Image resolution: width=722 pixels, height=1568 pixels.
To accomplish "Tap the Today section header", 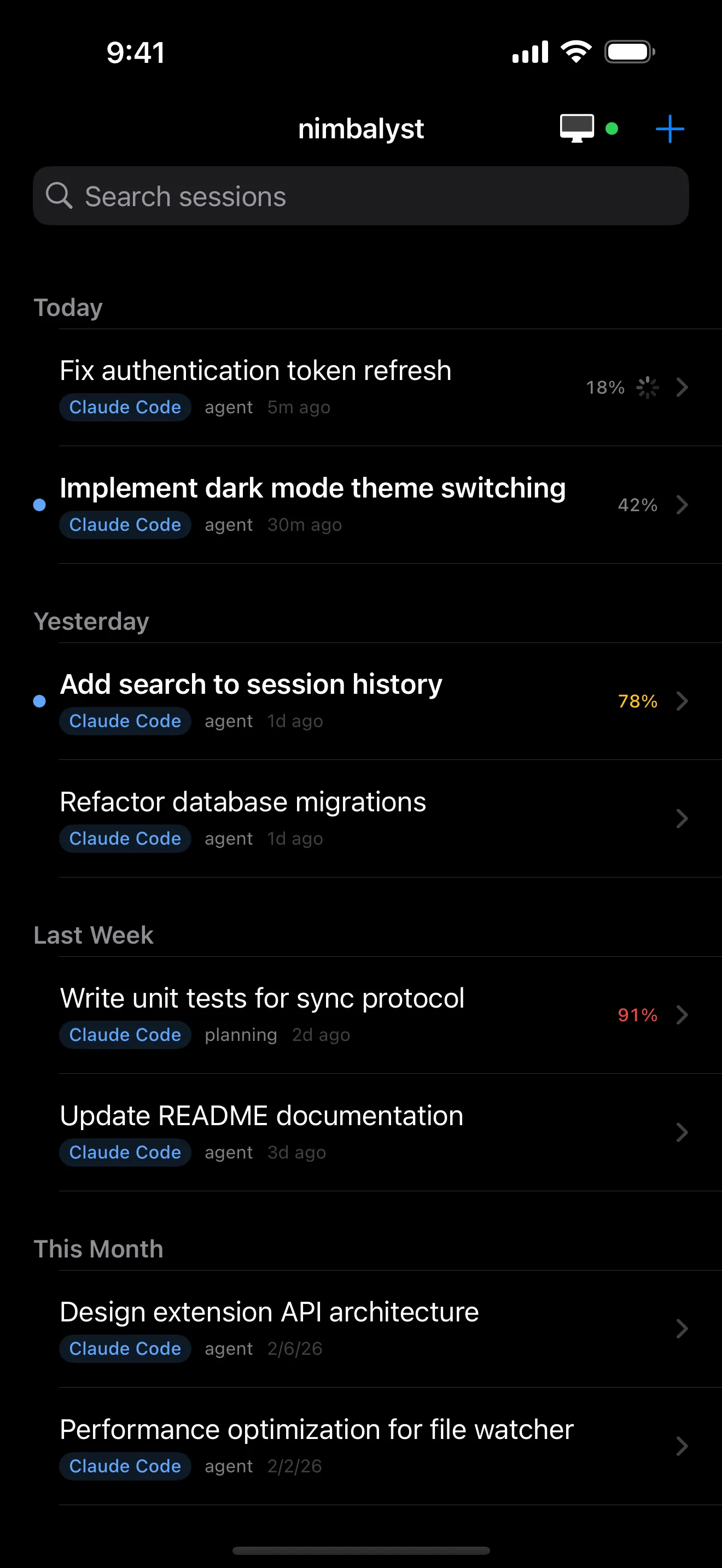I will (68, 308).
